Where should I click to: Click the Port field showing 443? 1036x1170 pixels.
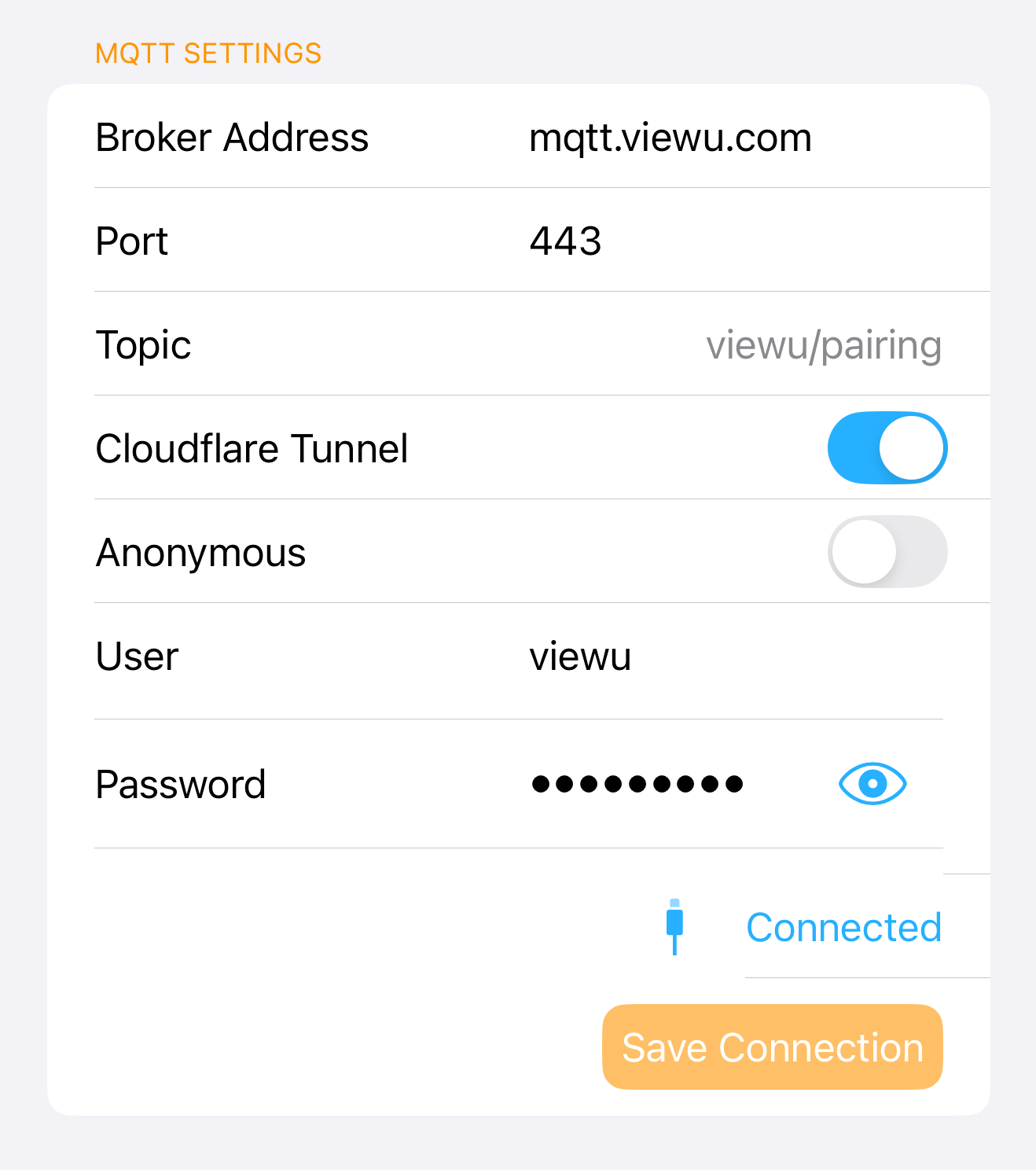click(566, 241)
